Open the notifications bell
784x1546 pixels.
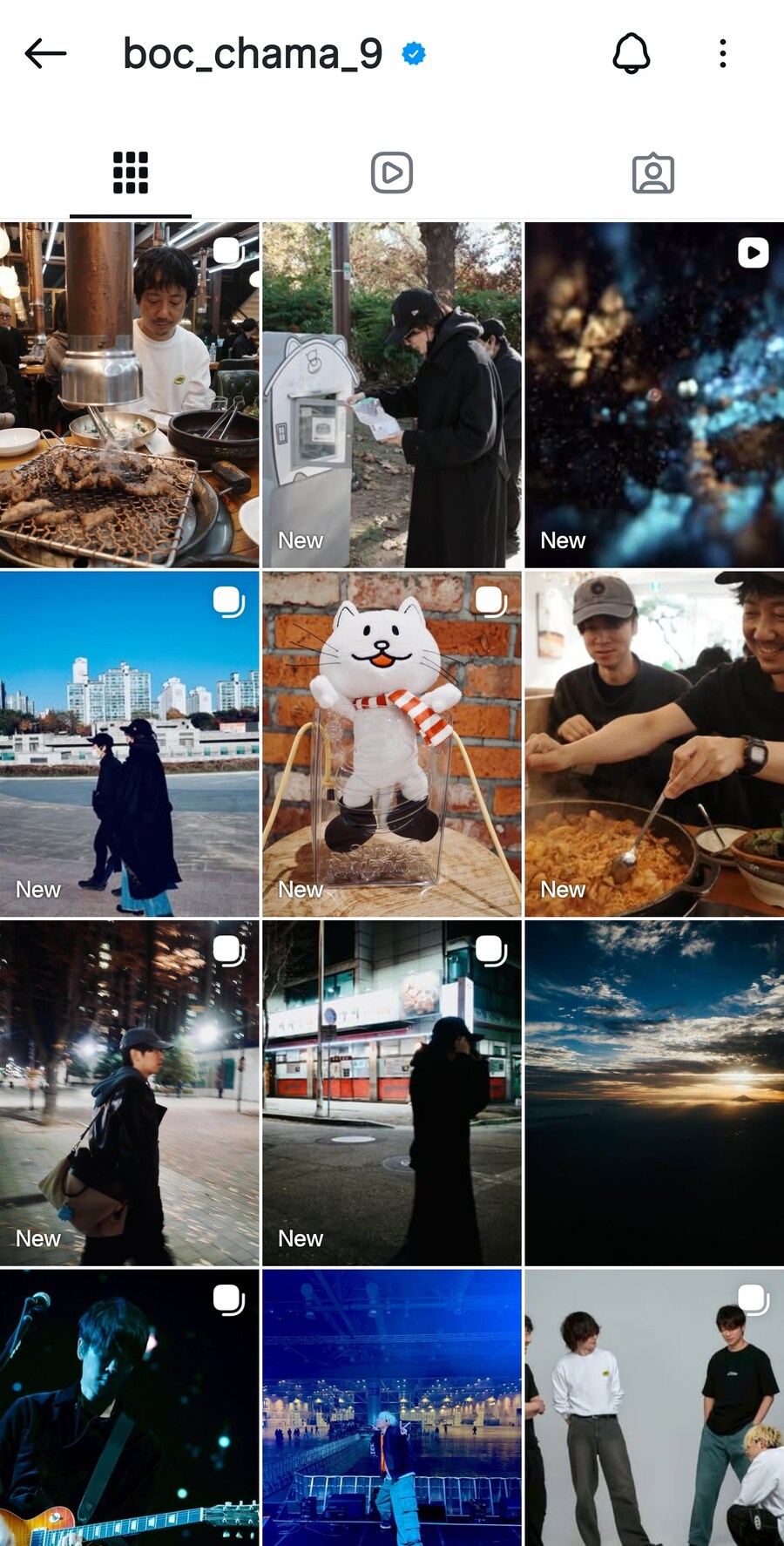[631, 54]
